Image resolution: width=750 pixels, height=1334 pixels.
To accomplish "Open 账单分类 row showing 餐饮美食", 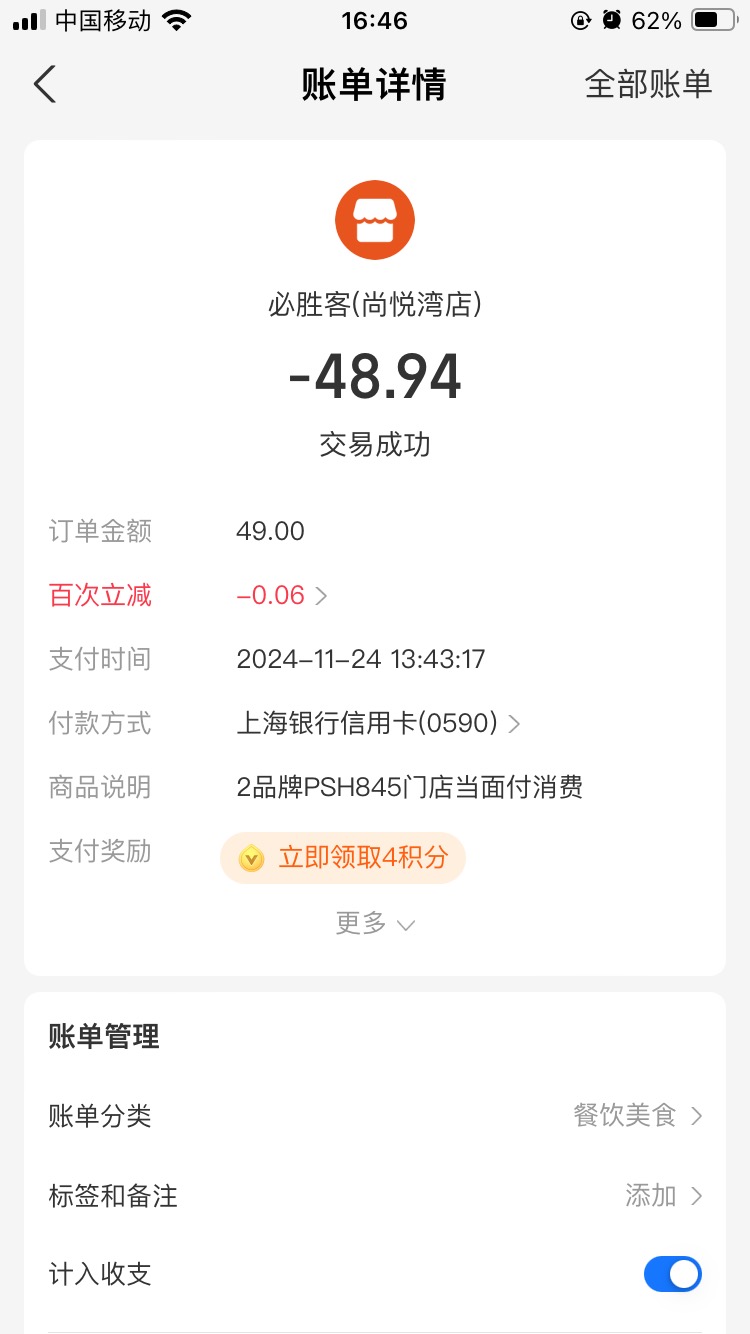I will 375,1115.
